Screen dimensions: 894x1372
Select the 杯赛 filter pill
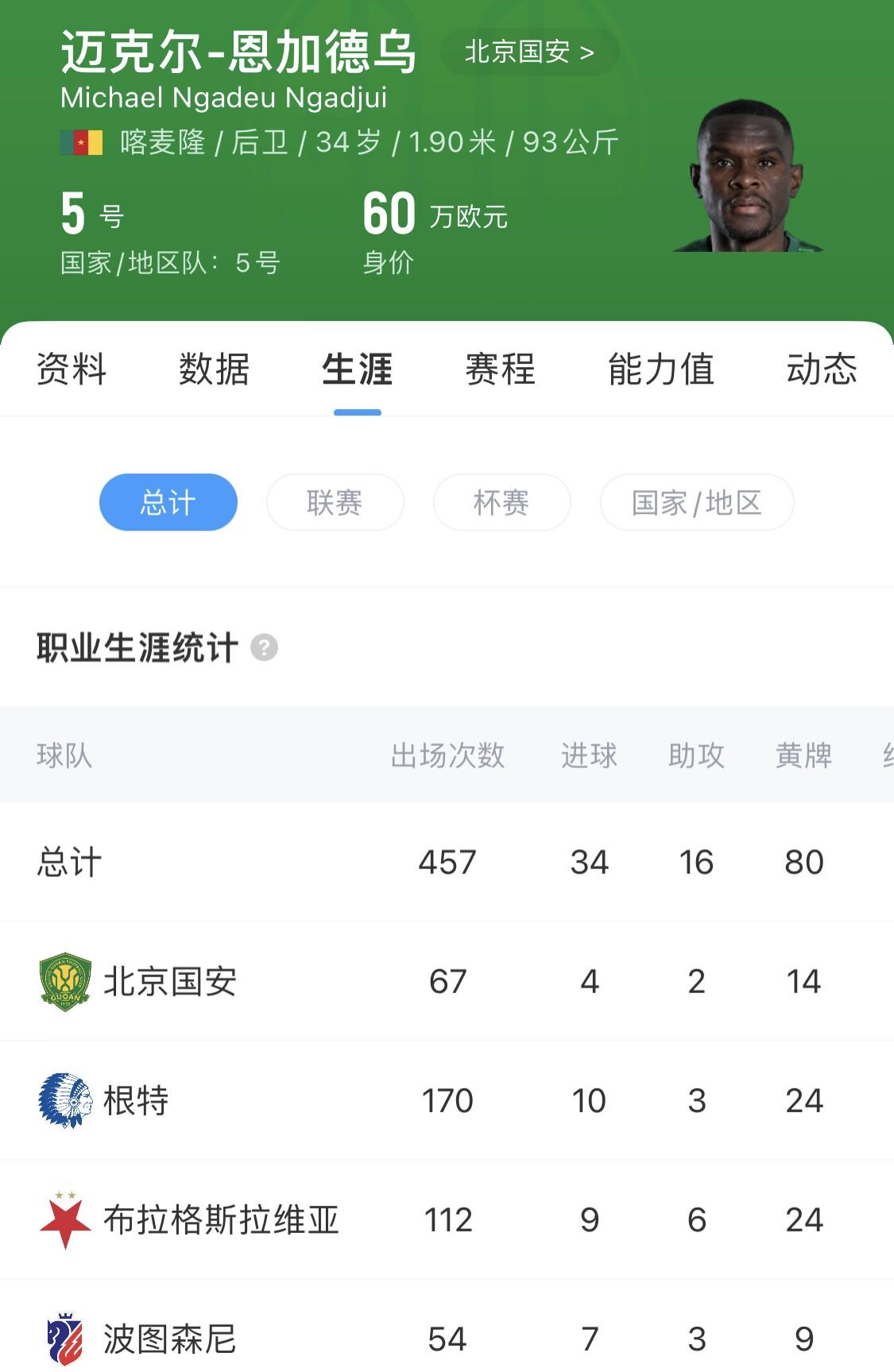tap(501, 501)
